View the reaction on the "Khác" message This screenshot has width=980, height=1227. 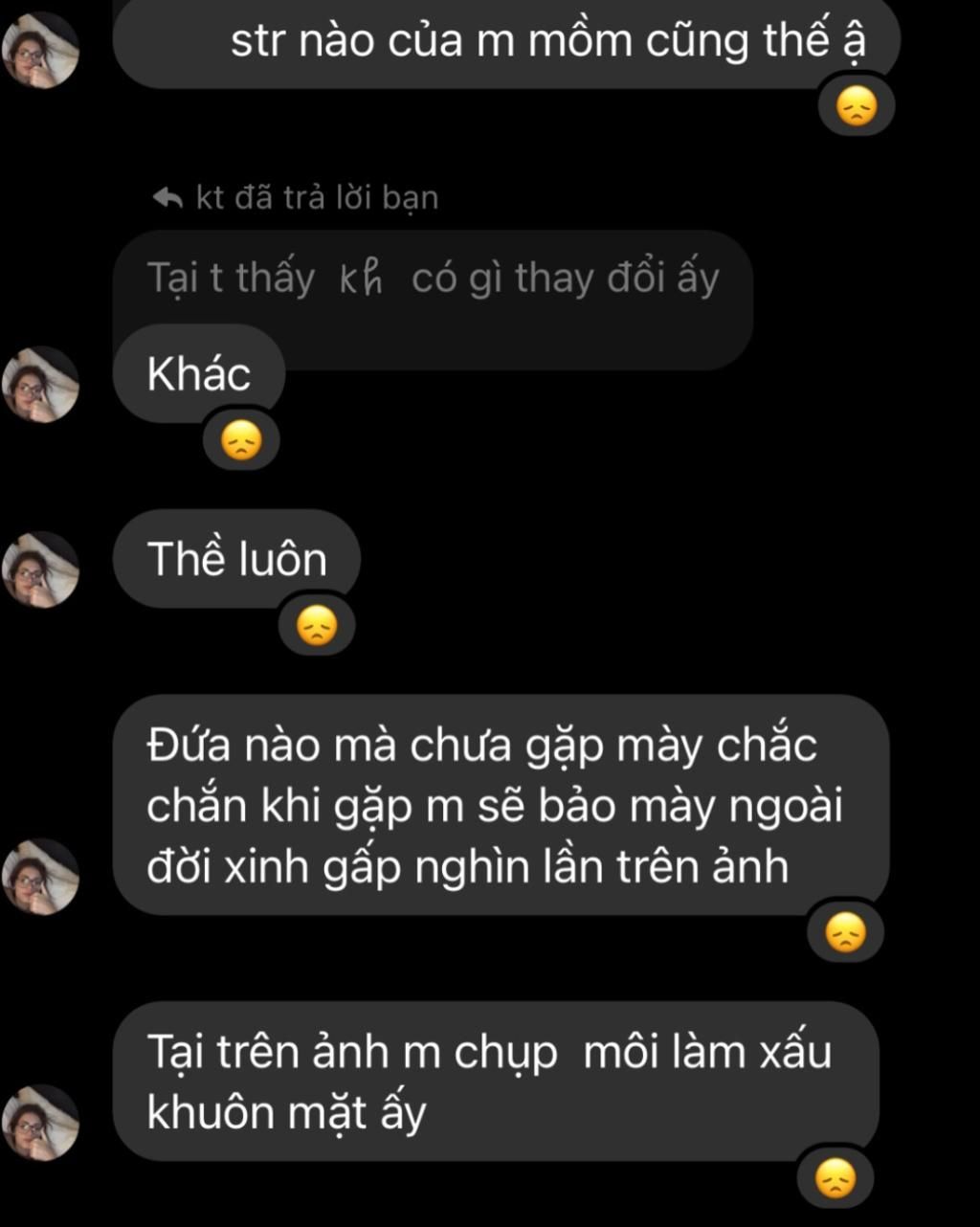pyautogui.click(x=241, y=442)
